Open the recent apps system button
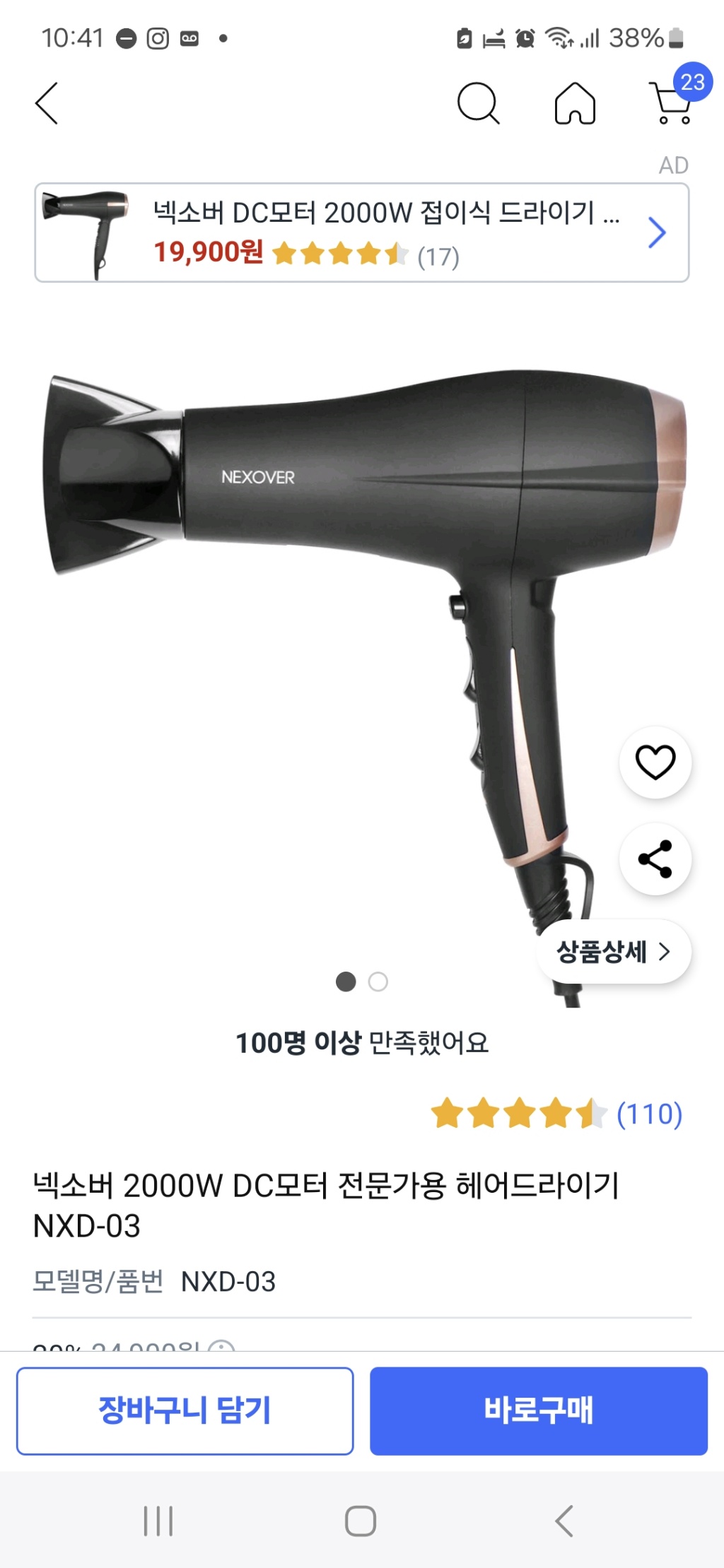Image resolution: width=724 pixels, height=1568 pixels. tap(158, 1521)
